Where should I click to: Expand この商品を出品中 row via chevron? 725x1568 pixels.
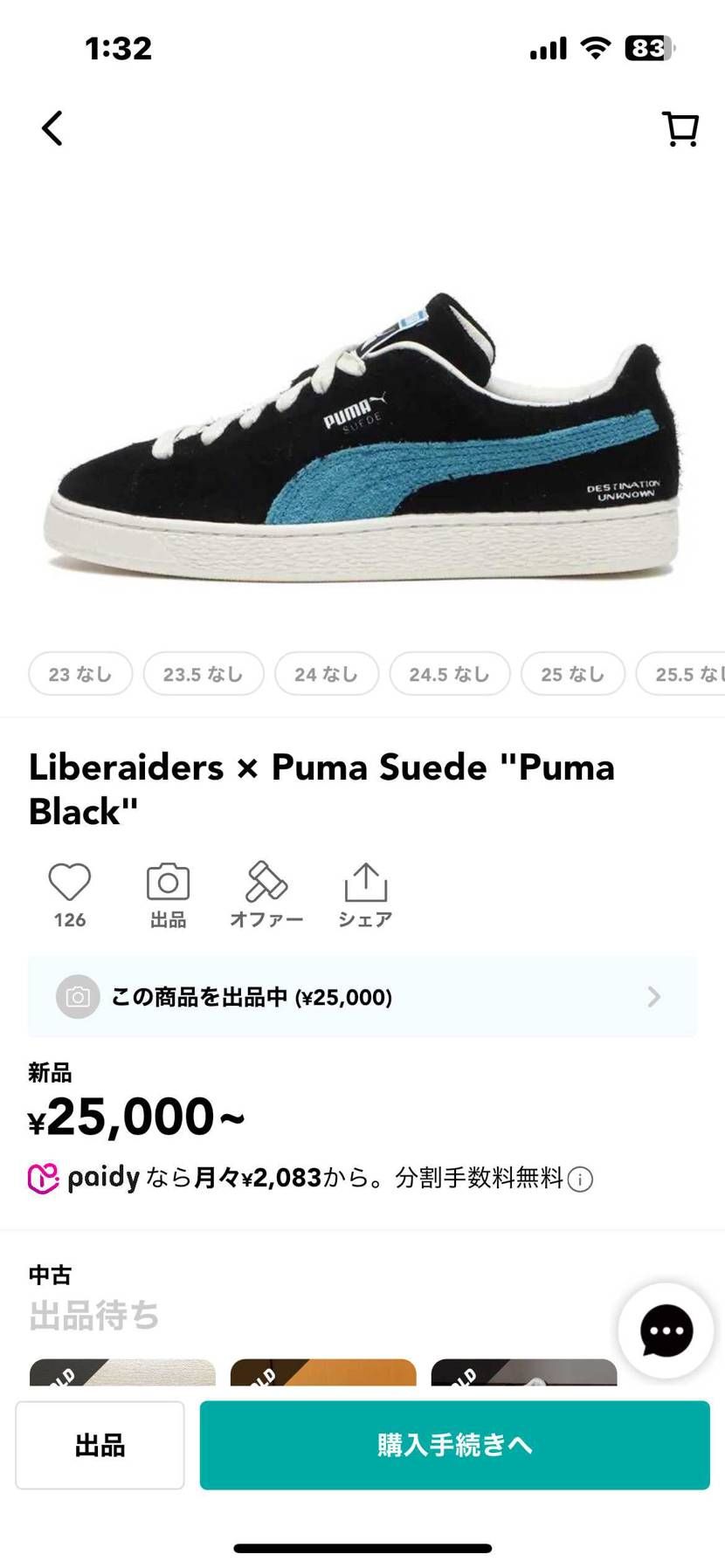coord(654,996)
